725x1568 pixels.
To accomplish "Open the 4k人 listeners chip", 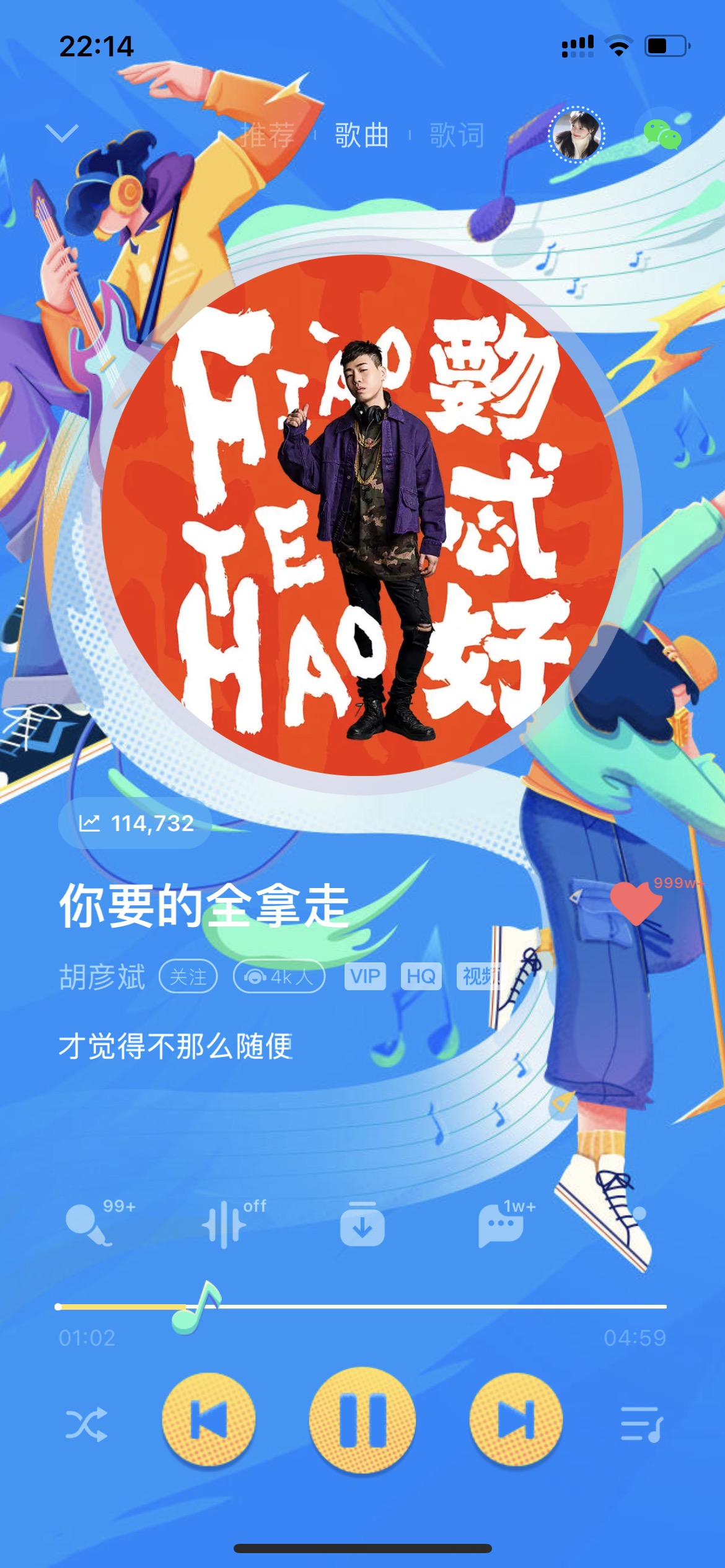I will point(279,977).
